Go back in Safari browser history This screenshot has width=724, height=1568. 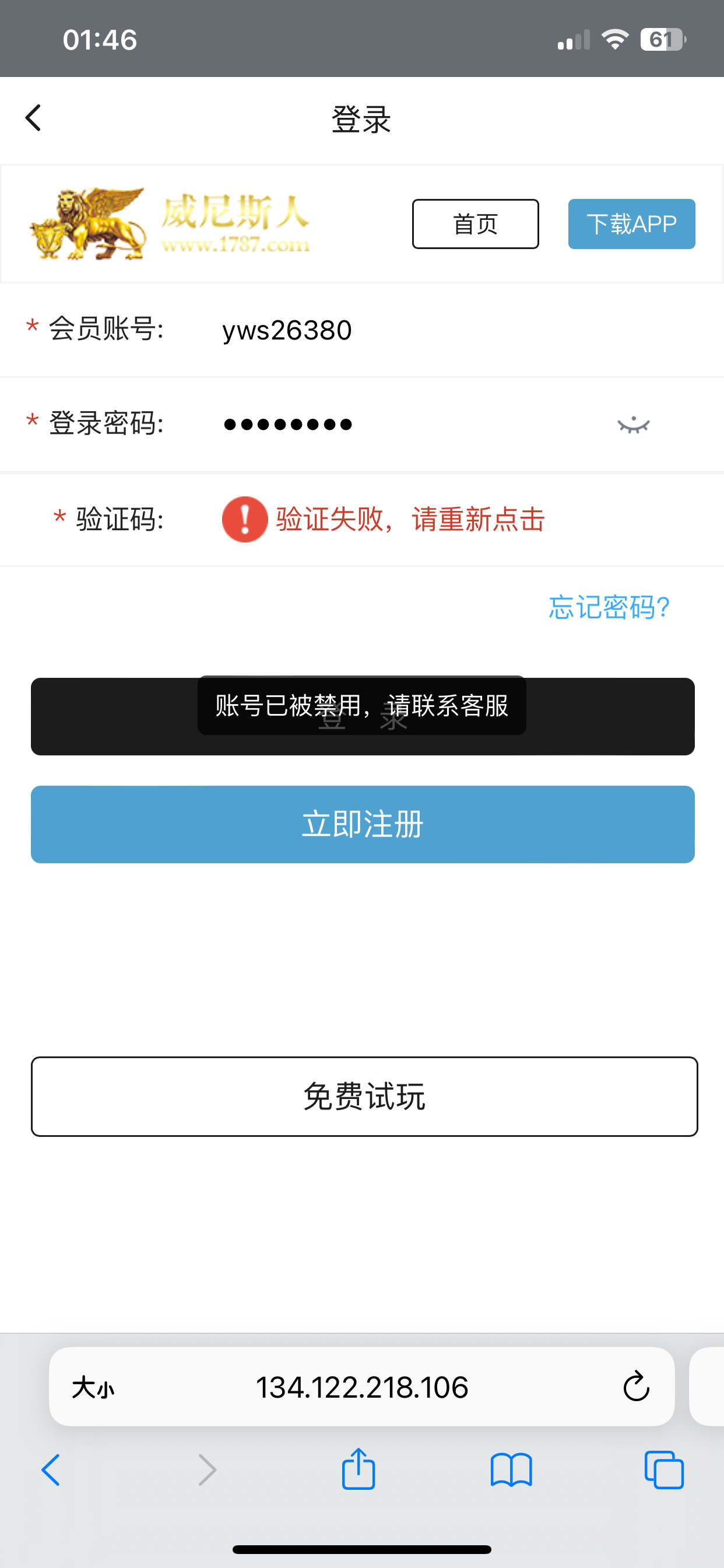(x=51, y=1470)
